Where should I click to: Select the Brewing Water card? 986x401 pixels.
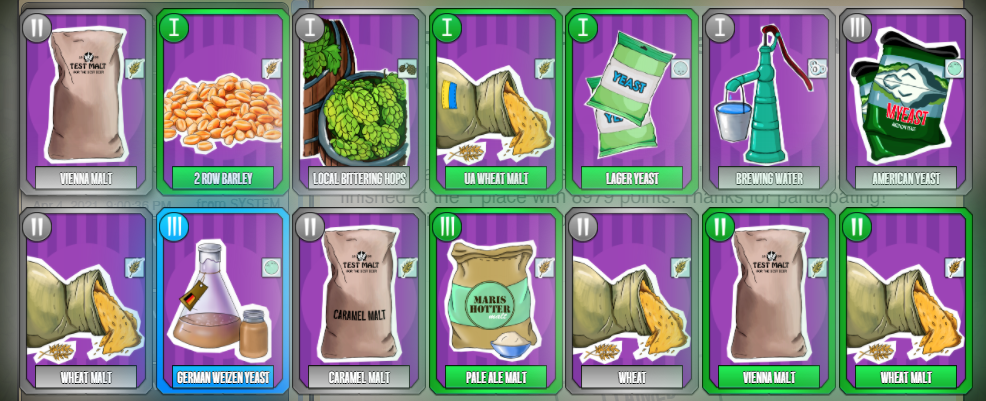coord(766,100)
